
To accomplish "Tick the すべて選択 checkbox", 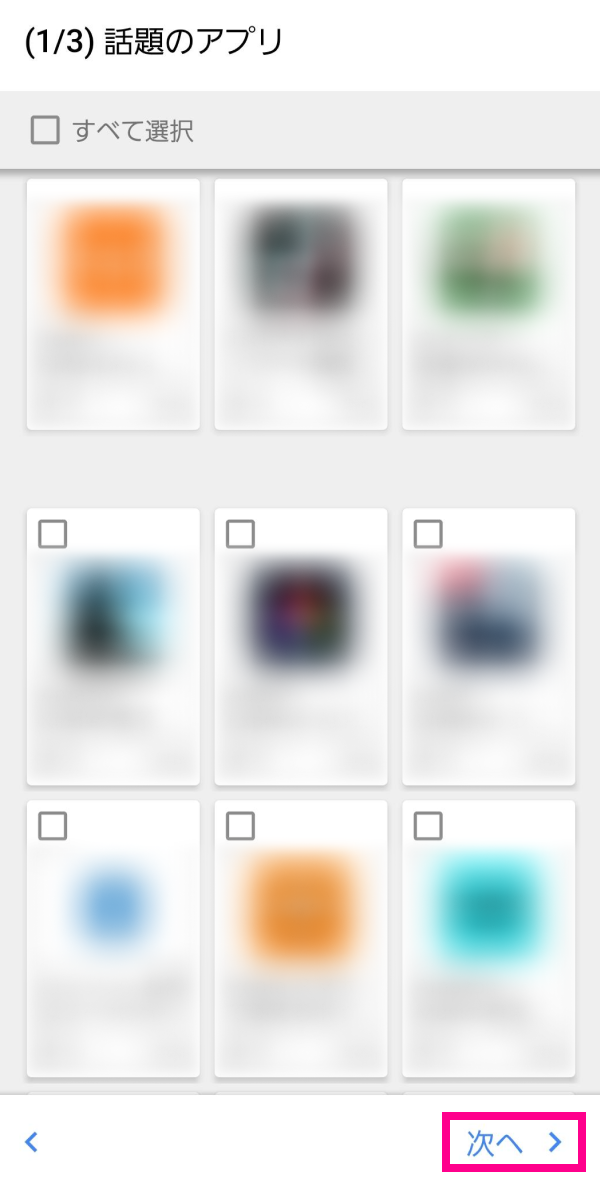I will tap(45, 130).
